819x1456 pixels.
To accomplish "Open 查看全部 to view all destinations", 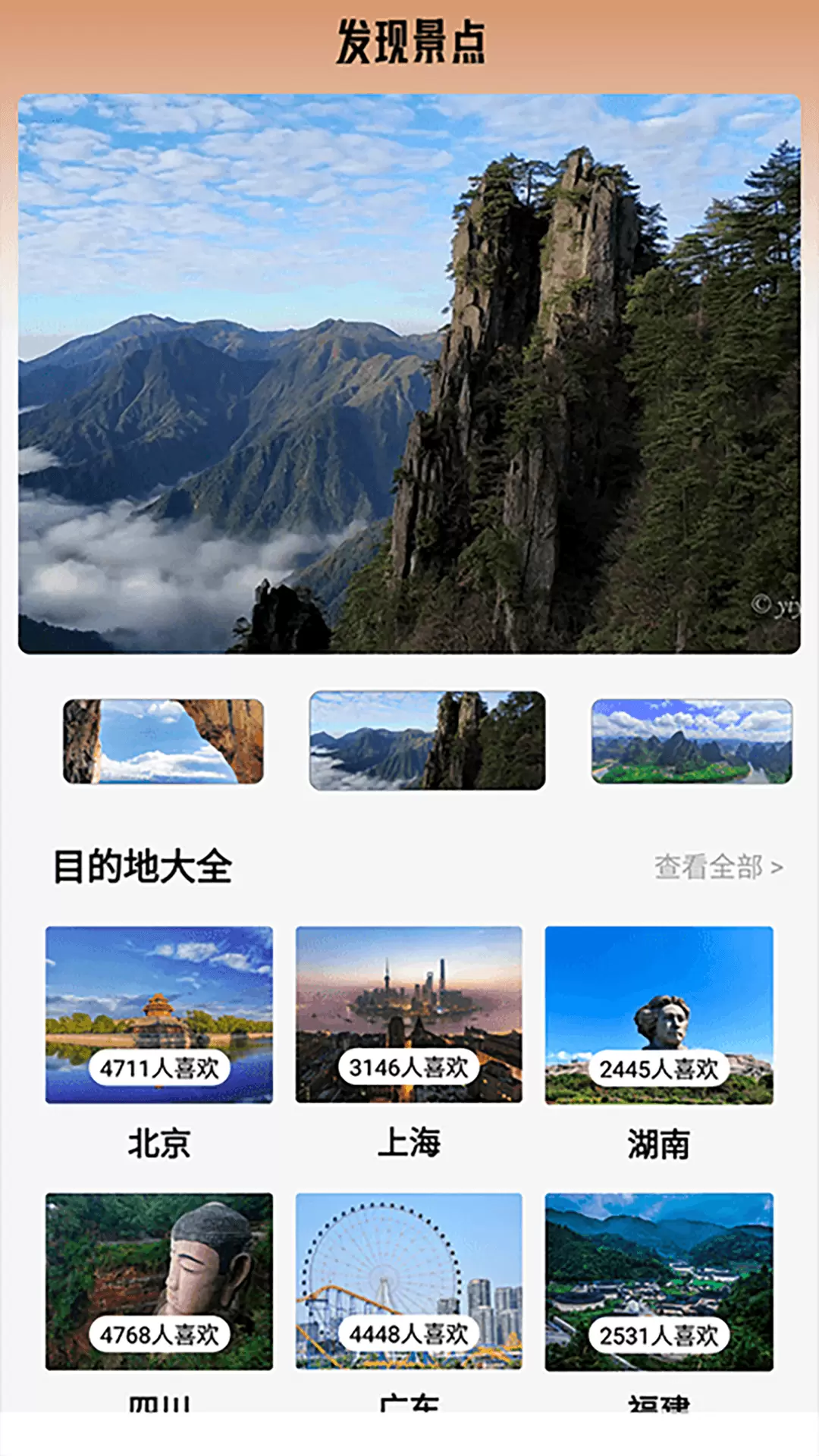I will (719, 867).
